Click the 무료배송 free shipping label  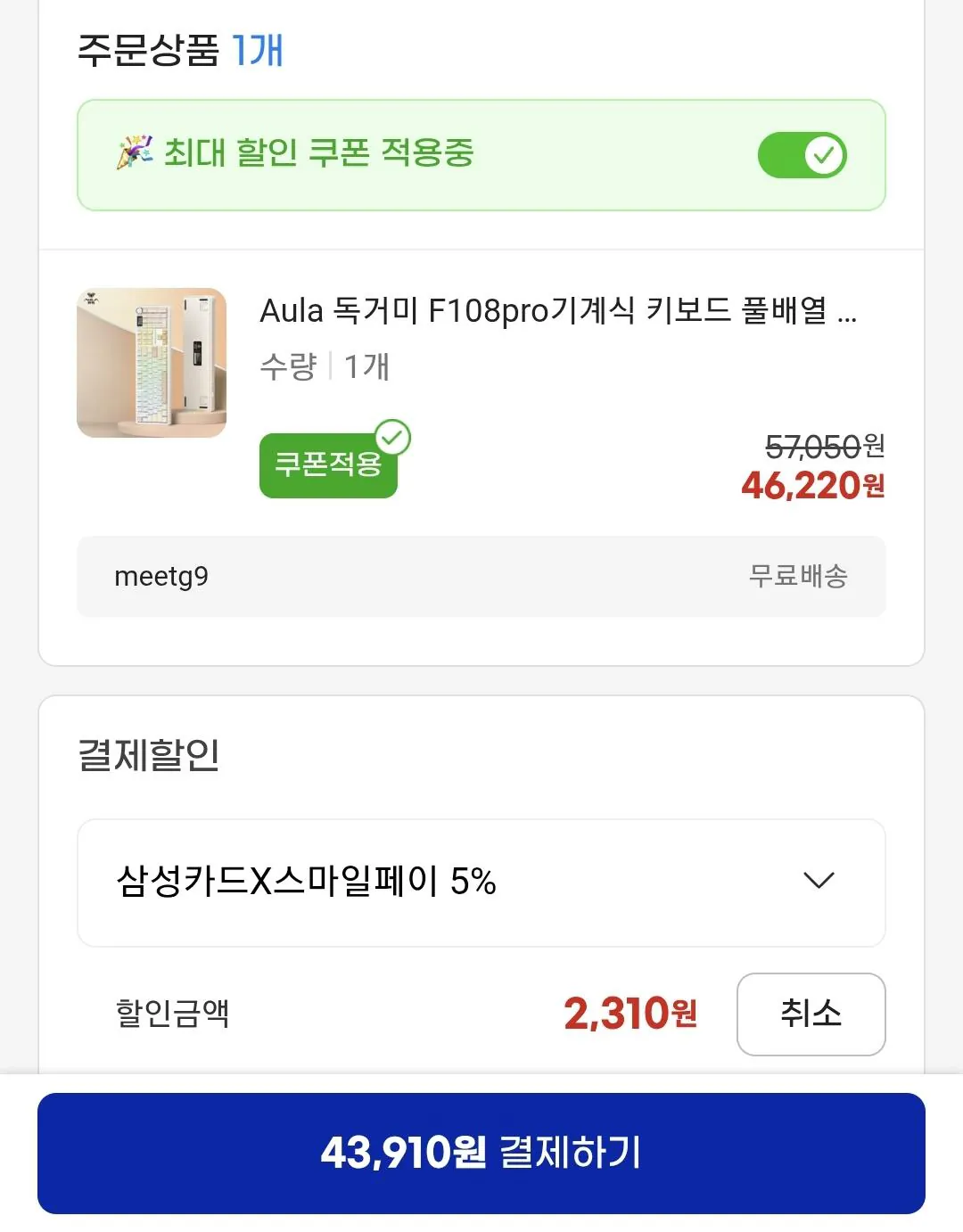[x=800, y=577]
